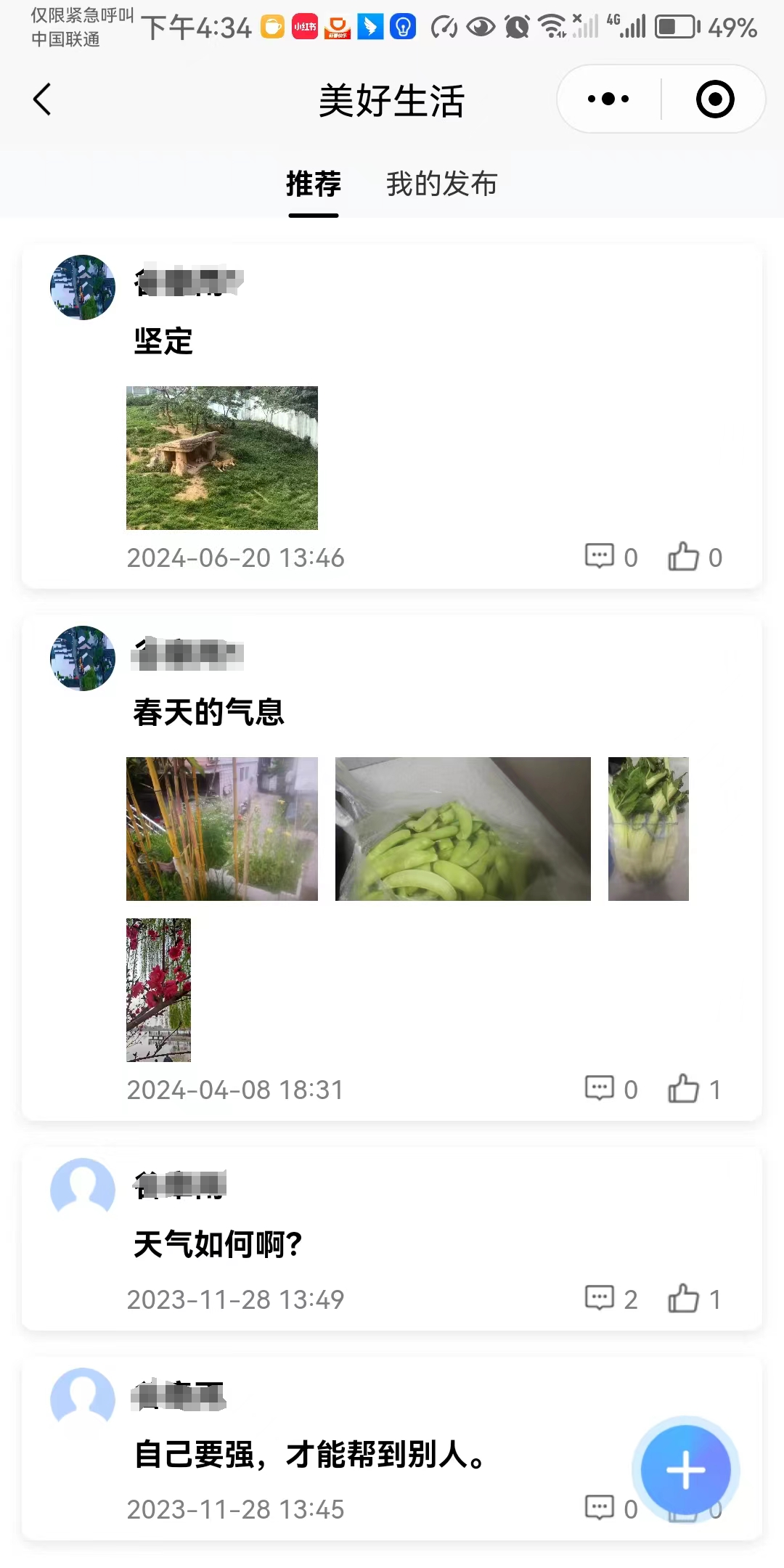The image size is (784, 1568).
Task: Go back from 美好生活 page
Action: pyautogui.click(x=42, y=99)
